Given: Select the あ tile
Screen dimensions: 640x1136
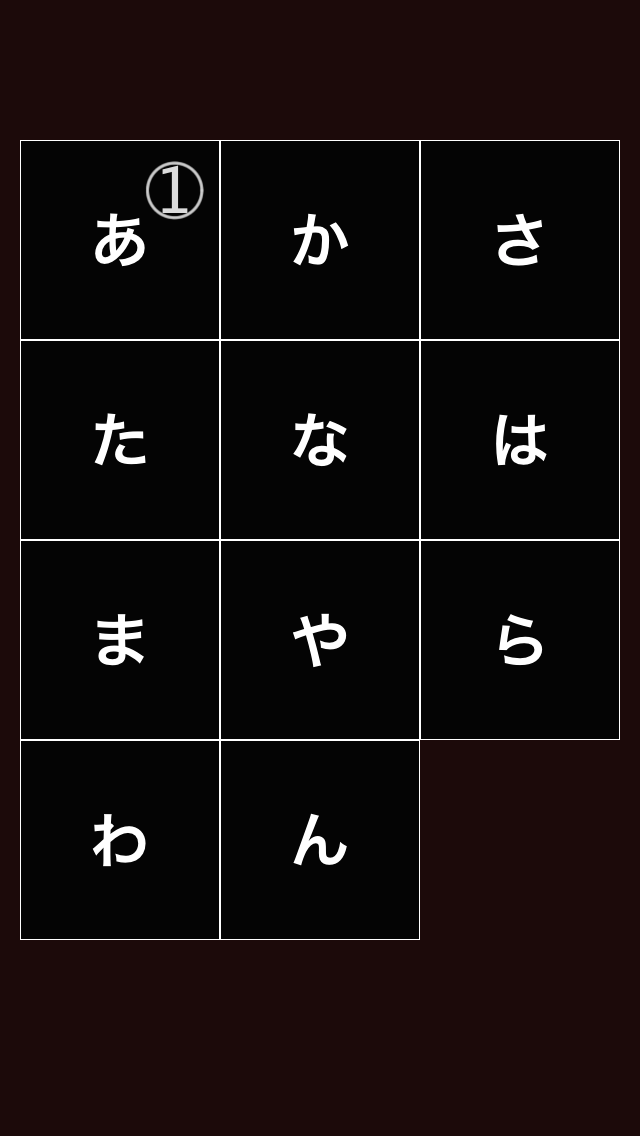Looking at the screenshot, I should (x=120, y=240).
